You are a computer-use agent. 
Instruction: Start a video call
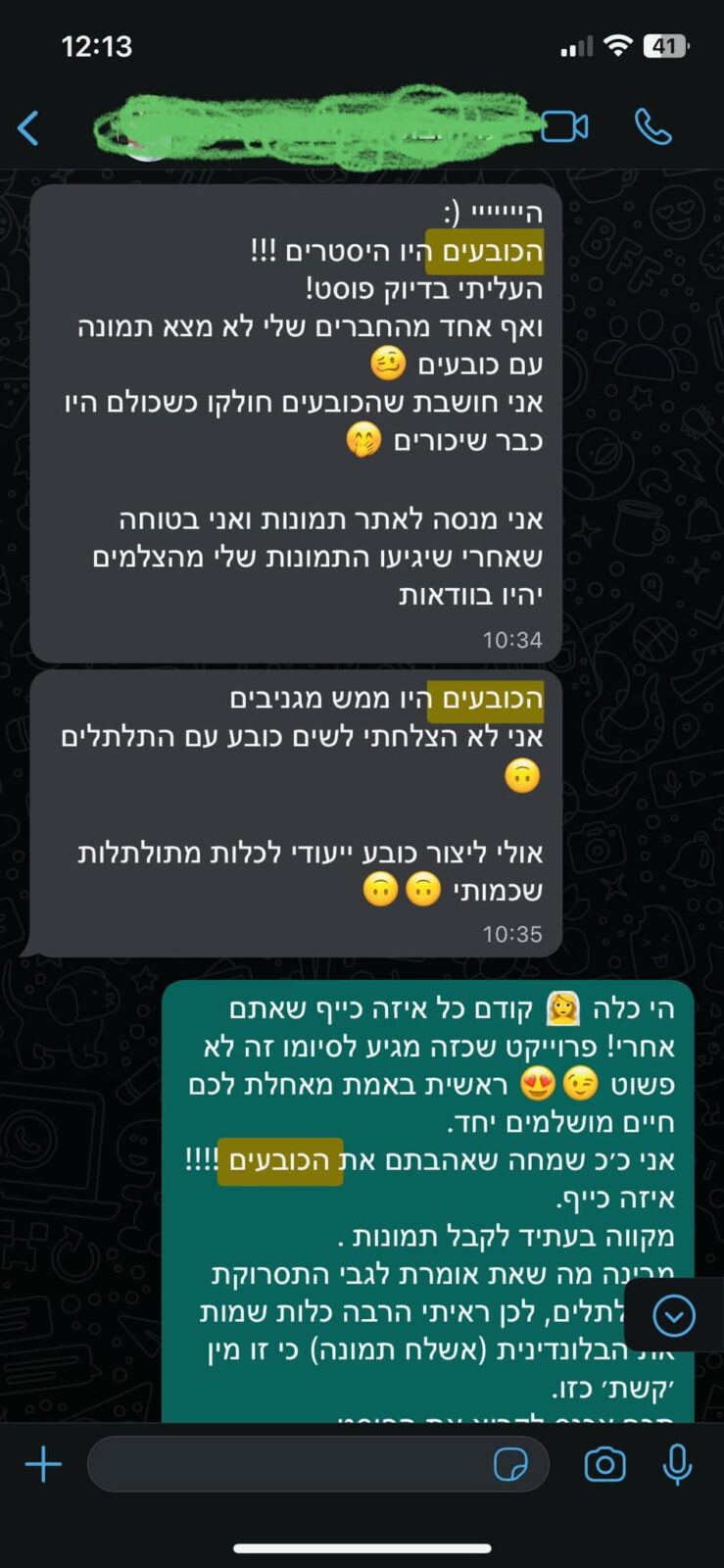[565, 127]
